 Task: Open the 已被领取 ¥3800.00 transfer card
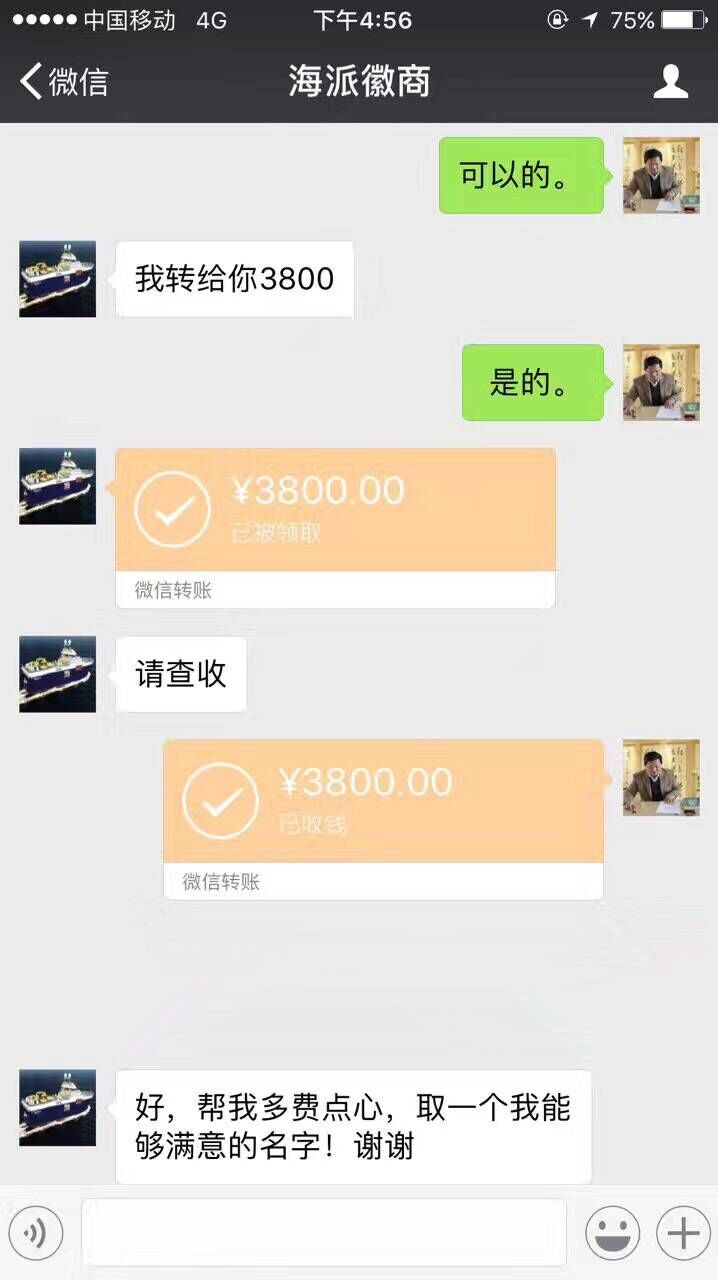[x=335, y=511]
